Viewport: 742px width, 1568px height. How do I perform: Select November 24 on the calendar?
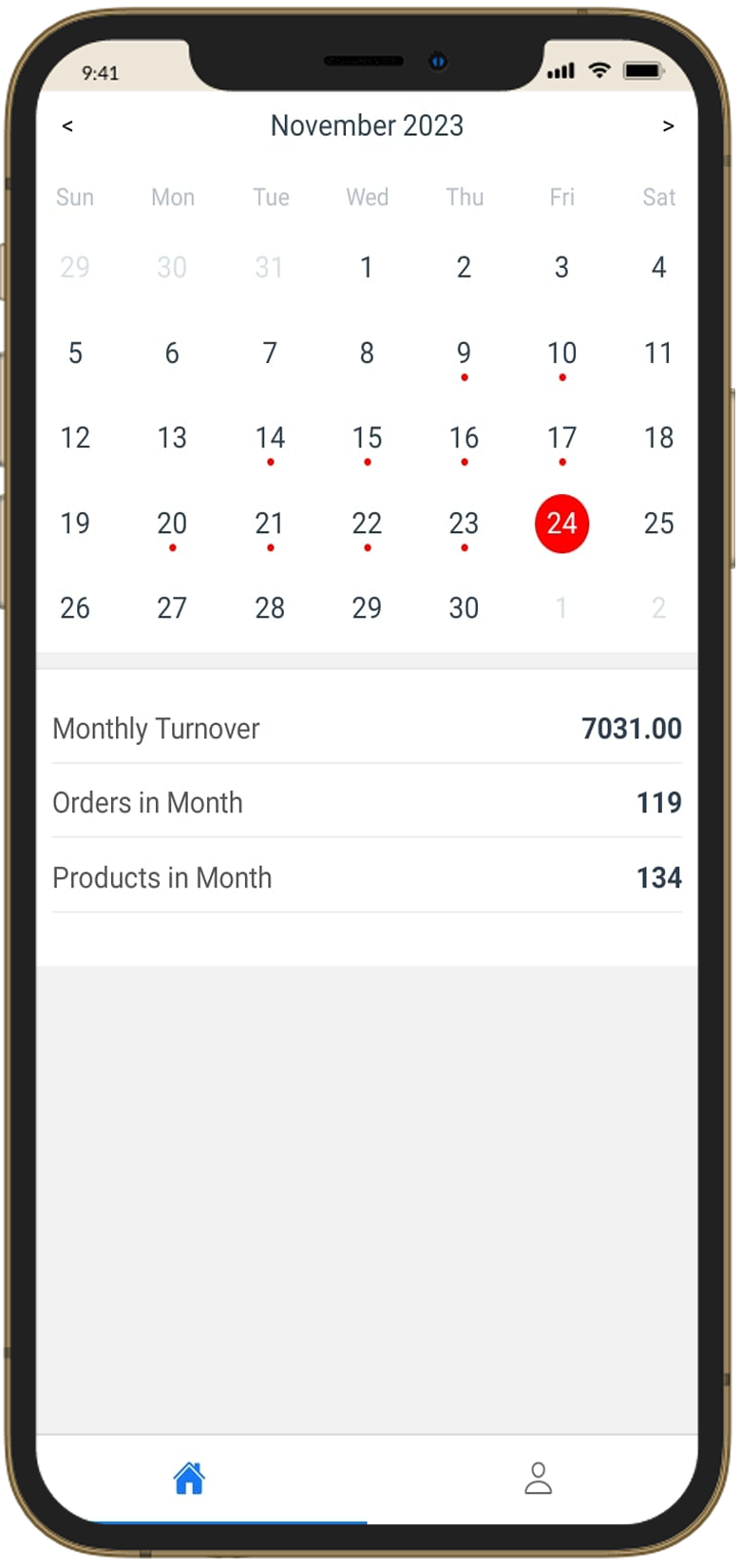(x=561, y=523)
